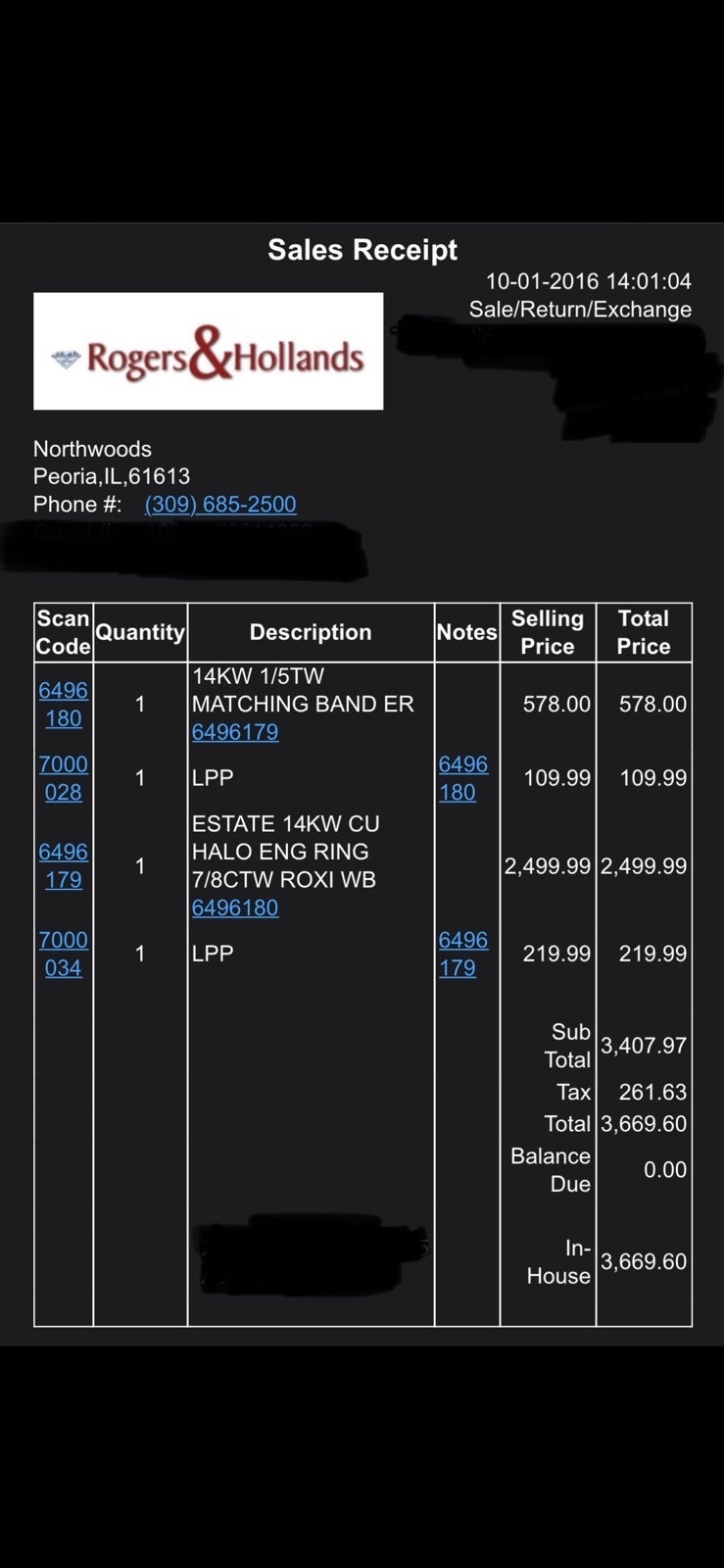
Task: Open the Scan Code link in the estate ring row
Action: point(64,865)
